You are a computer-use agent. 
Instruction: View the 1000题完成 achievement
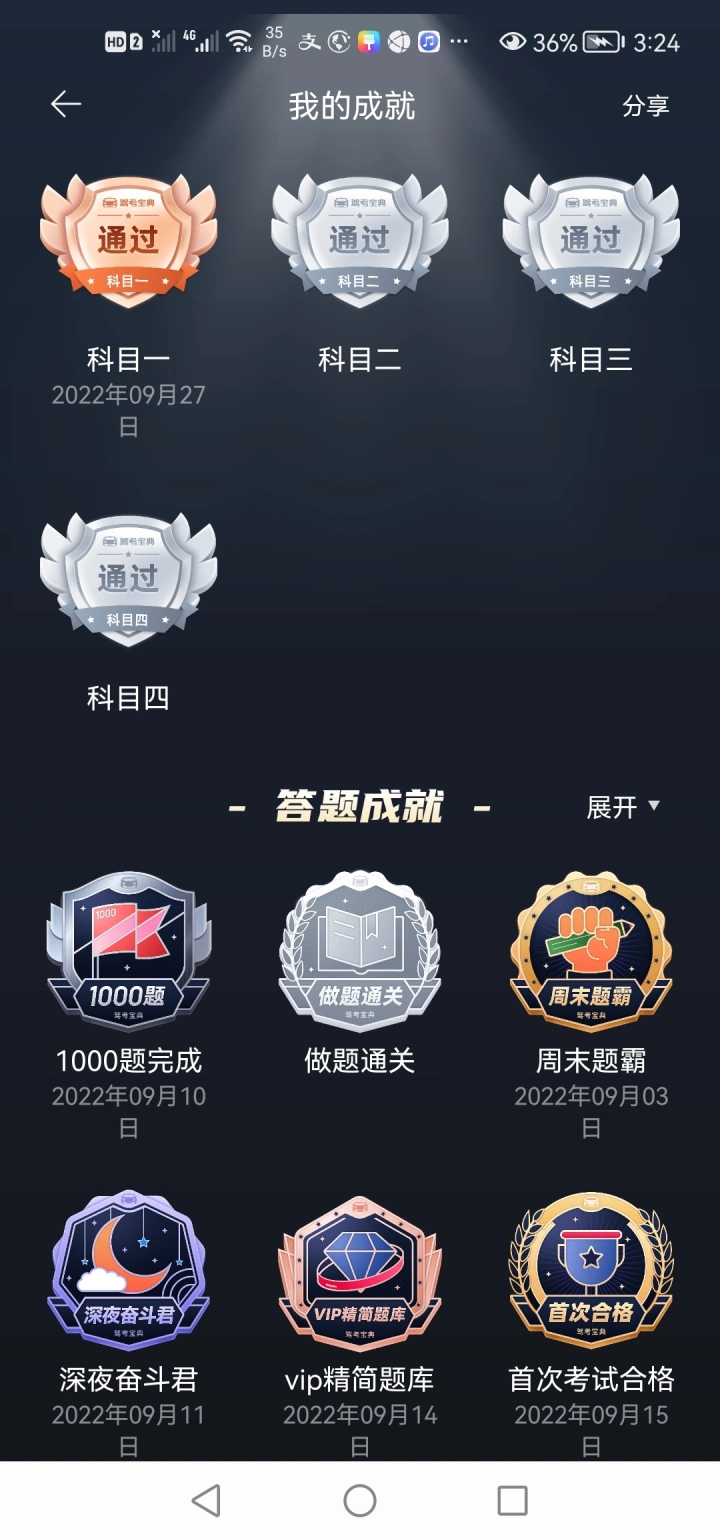128,950
